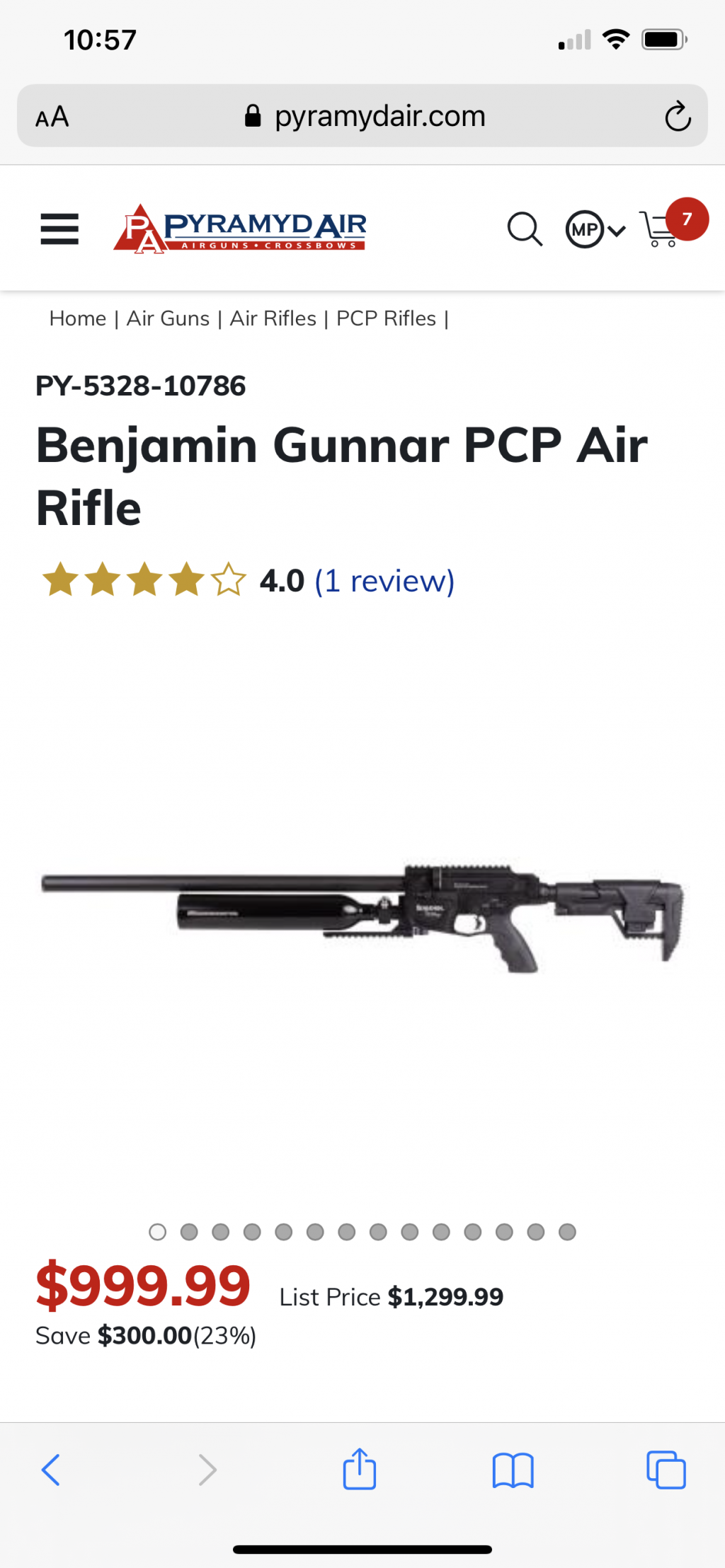Navigate to PCP Rifles breadcrumb
This screenshot has width=725, height=1568.
click(x=386, y=318)
